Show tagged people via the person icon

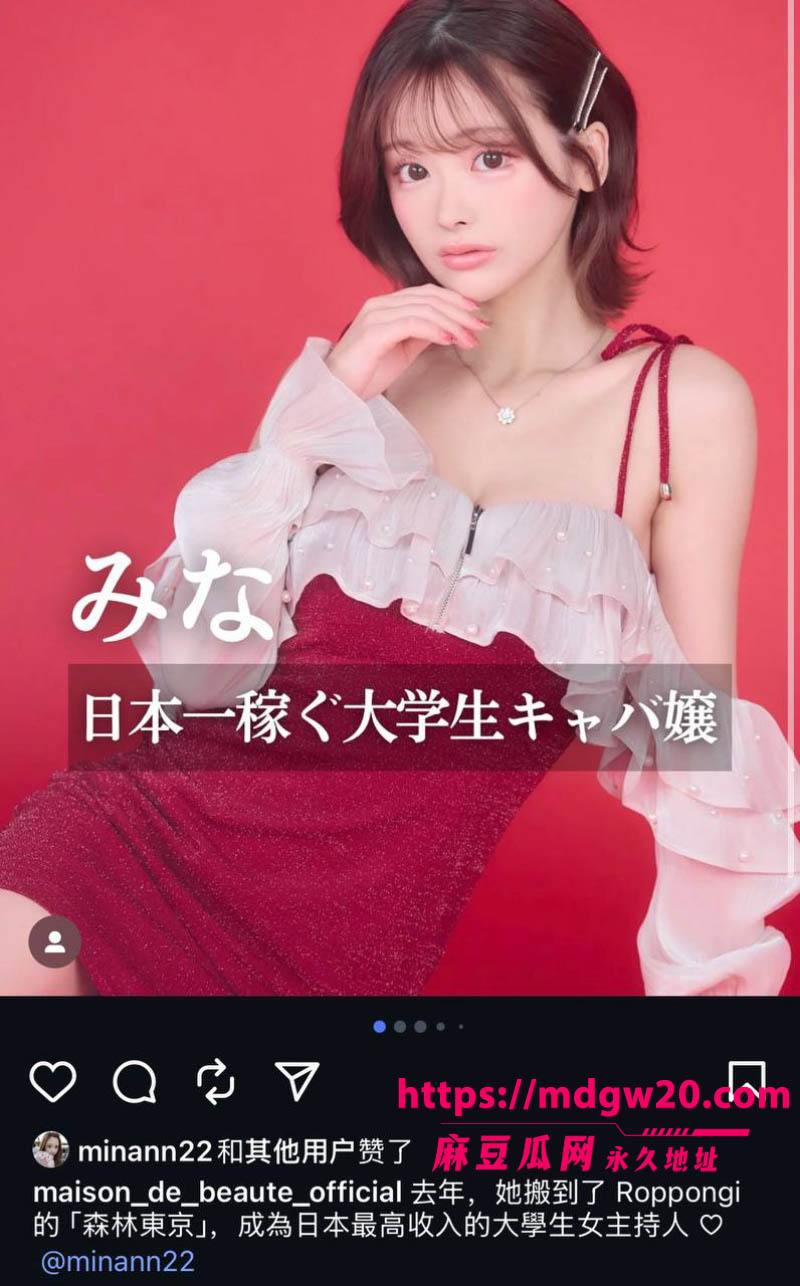pos(55,941)
